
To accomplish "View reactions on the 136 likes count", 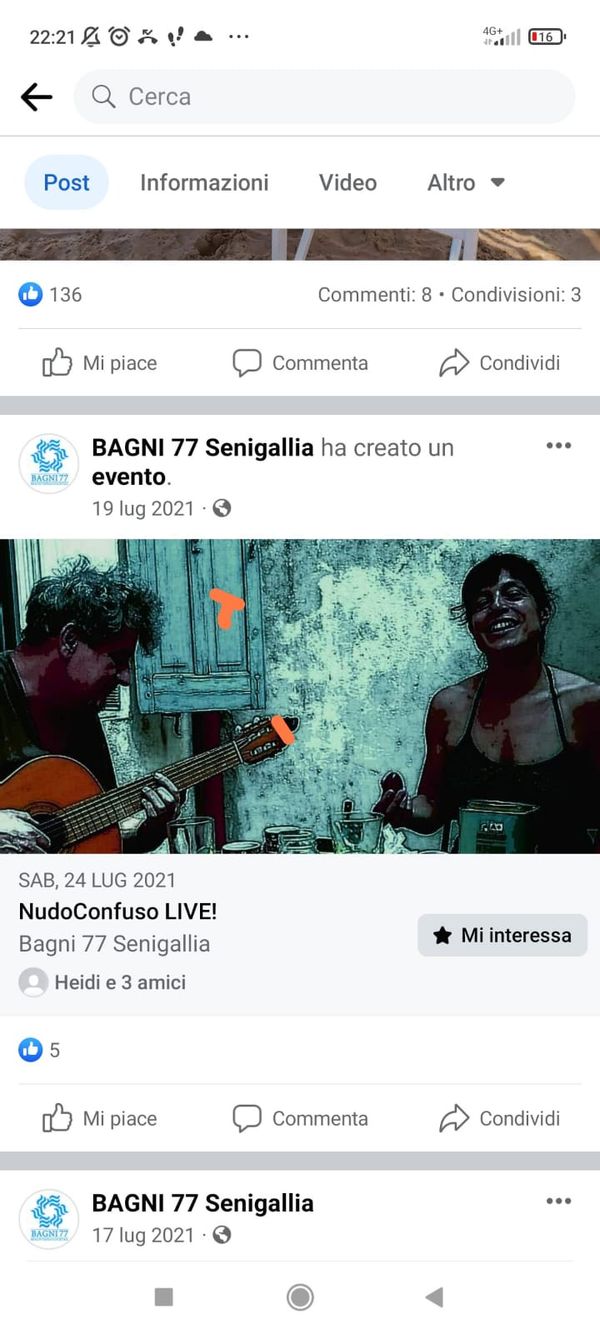I will tap(51, 295).
